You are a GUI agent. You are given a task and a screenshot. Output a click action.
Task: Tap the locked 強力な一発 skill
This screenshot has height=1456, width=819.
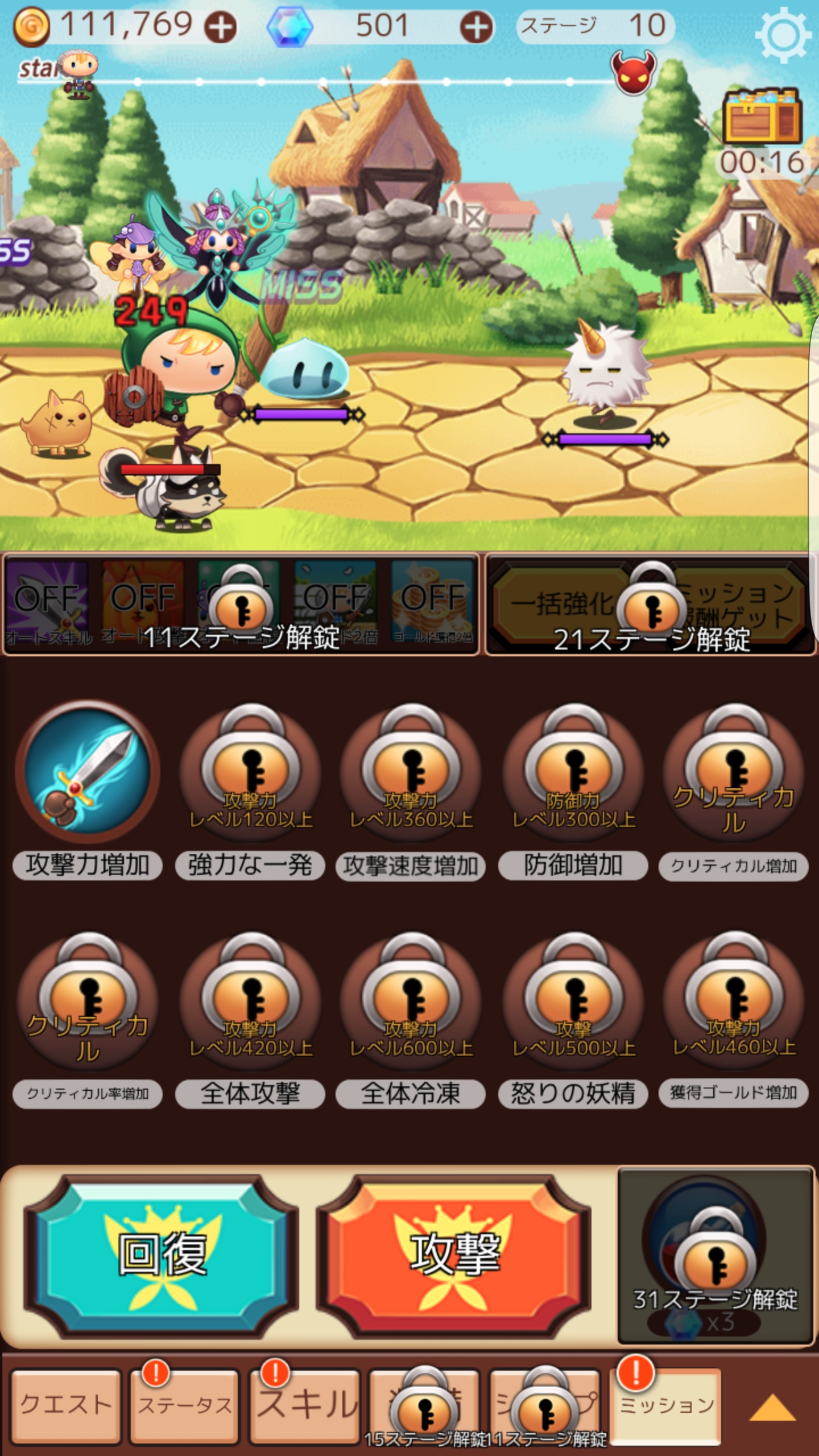(250, 773)
